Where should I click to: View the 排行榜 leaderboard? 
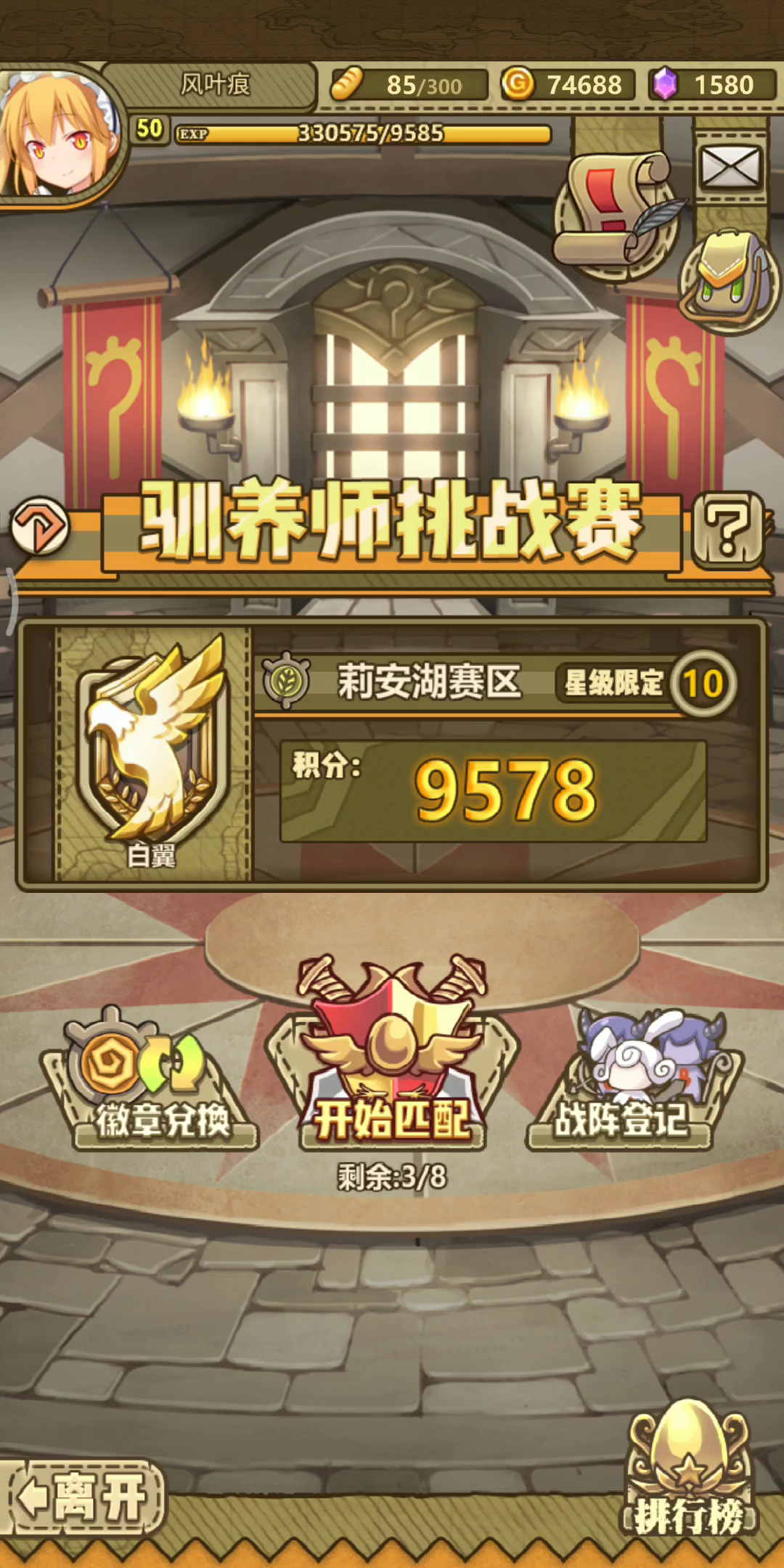(688, 1474)
